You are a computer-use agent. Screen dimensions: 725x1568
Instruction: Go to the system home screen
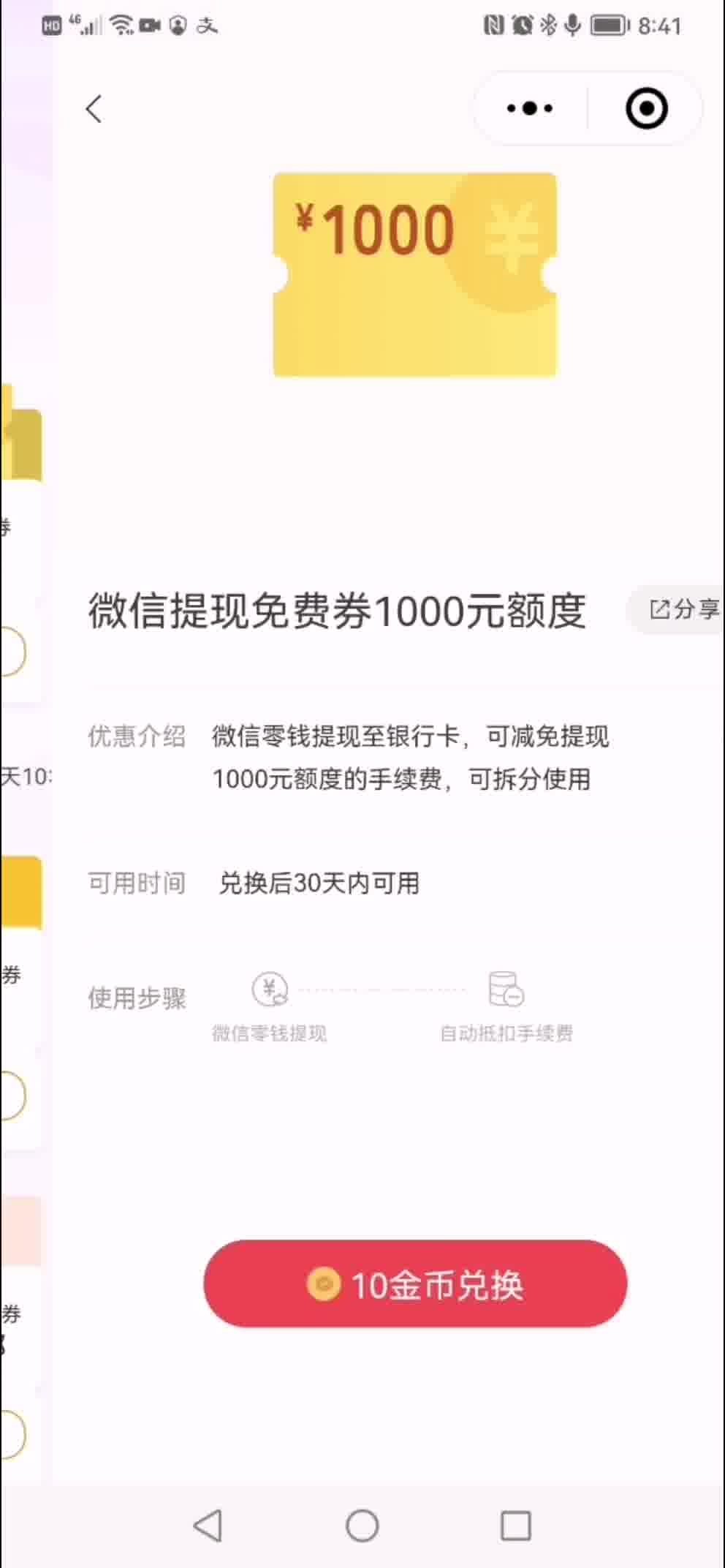pyautogui.click(x=362, y=1526)
